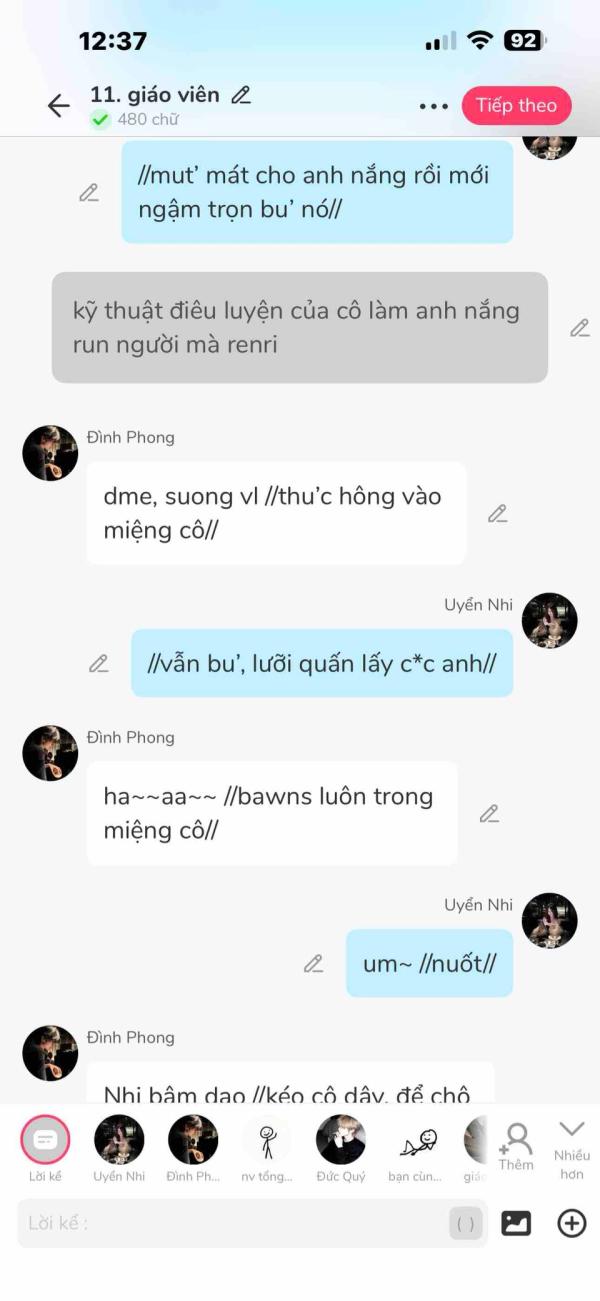600x1301 pixels.
Task: Tap the parentheses button in the input field
Action: 466,1223
